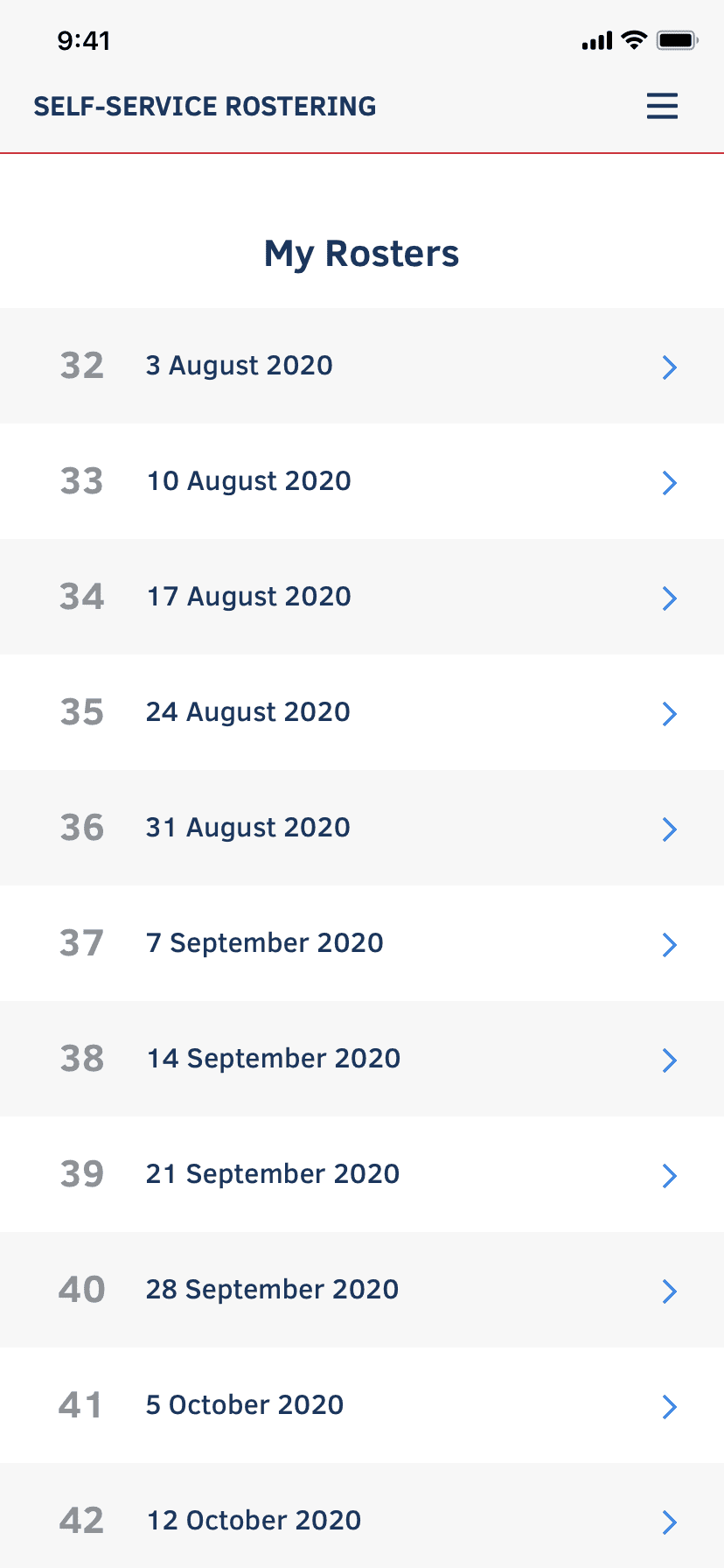Choose roster 36 for 31 August 2020
Screen dimensions: 724x1568
[x=362, y=828]
